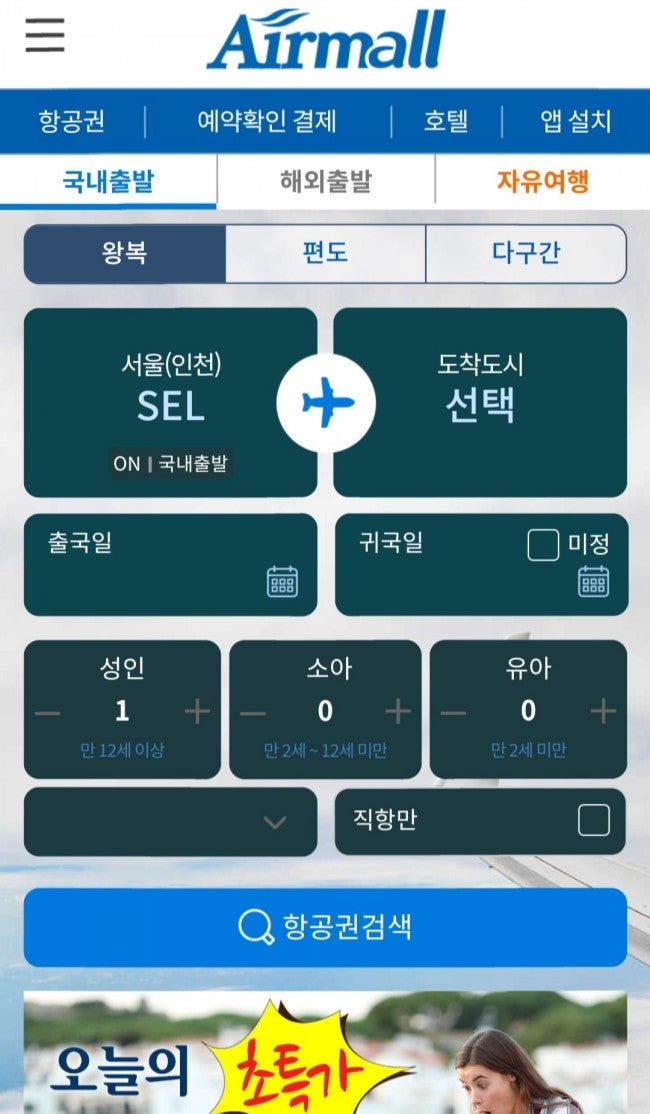
Task: Switch to the 해외출발 tab
Action: 325,181
